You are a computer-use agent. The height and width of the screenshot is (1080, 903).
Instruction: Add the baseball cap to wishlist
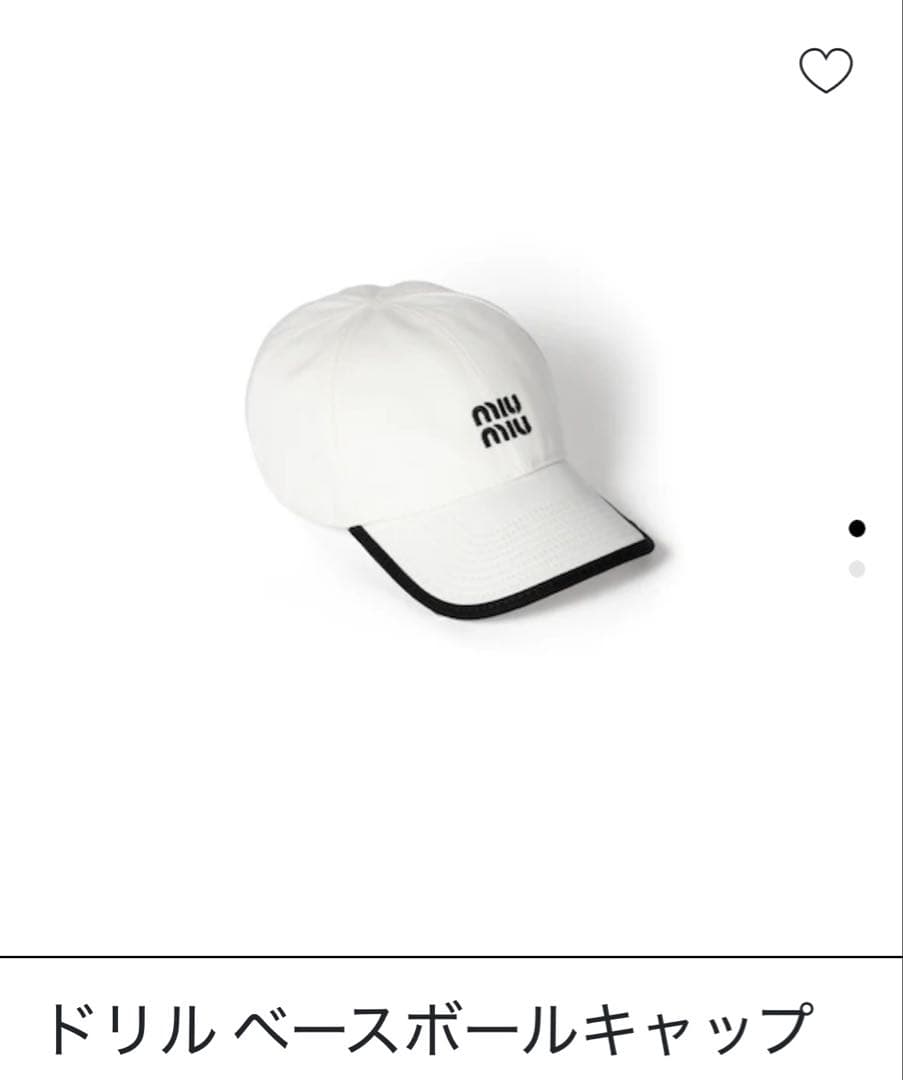[826, 71]
